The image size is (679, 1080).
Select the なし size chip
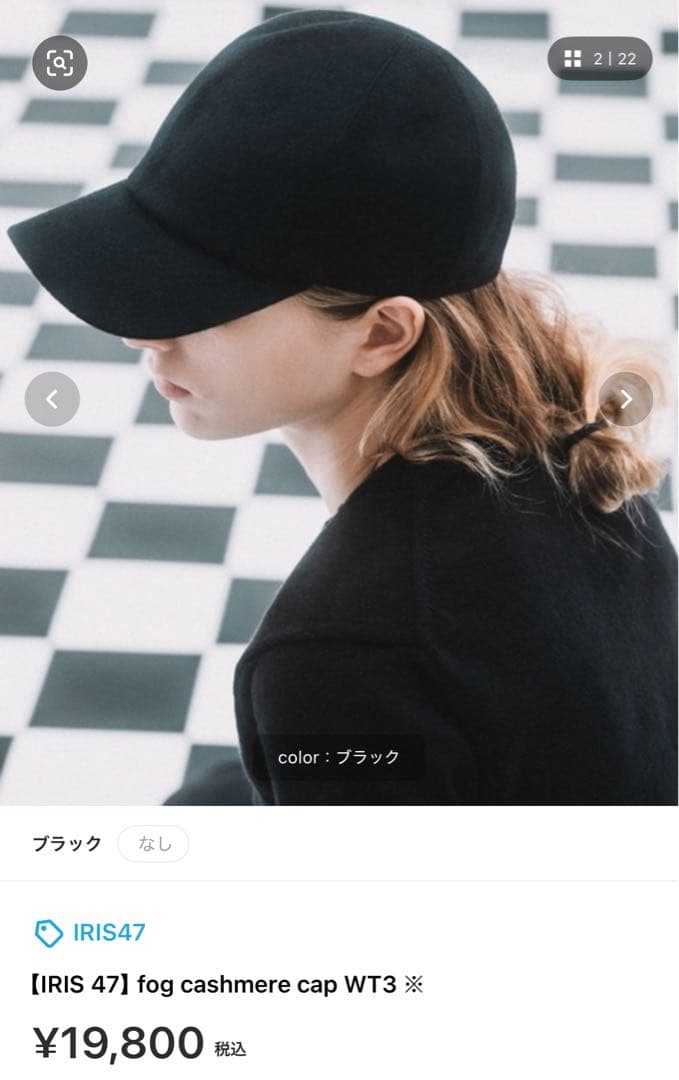[x=153, y=844]
